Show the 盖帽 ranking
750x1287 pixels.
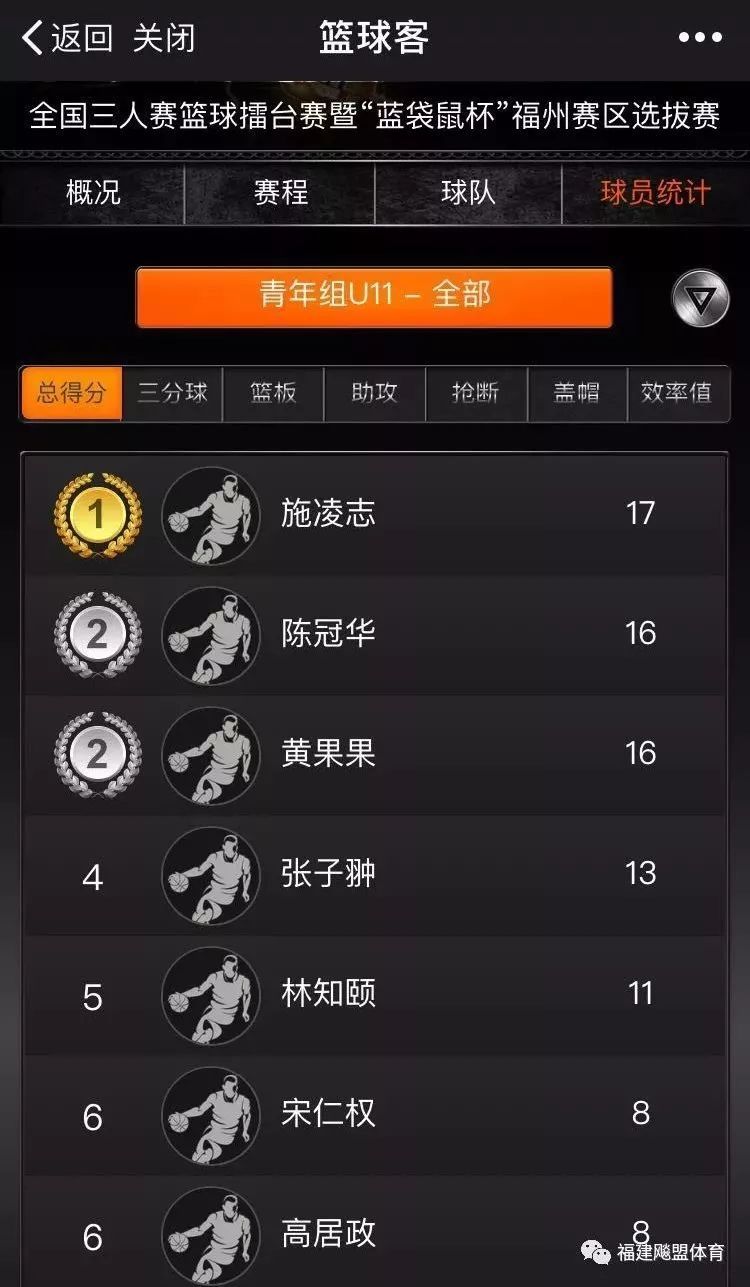[x=577, y=393]
